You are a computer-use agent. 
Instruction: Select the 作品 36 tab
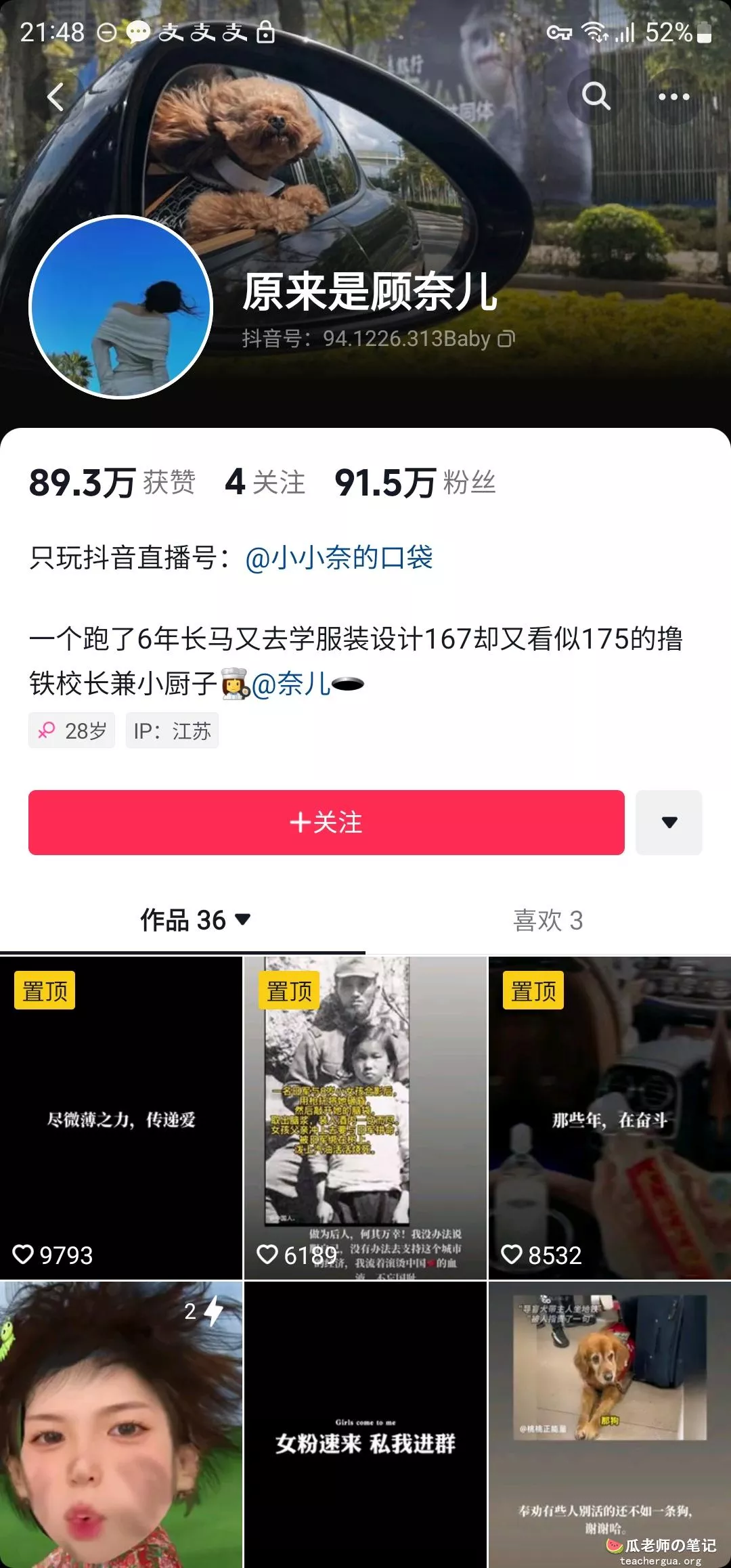point(195,920)
